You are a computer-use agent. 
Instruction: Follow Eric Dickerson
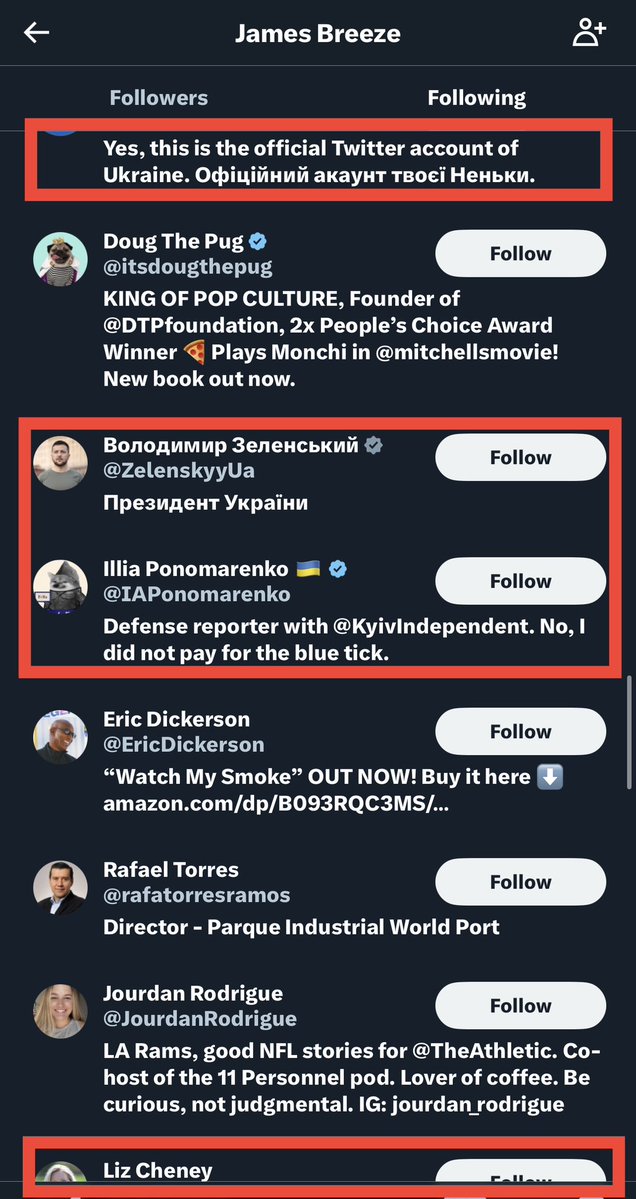click(520, 732)
